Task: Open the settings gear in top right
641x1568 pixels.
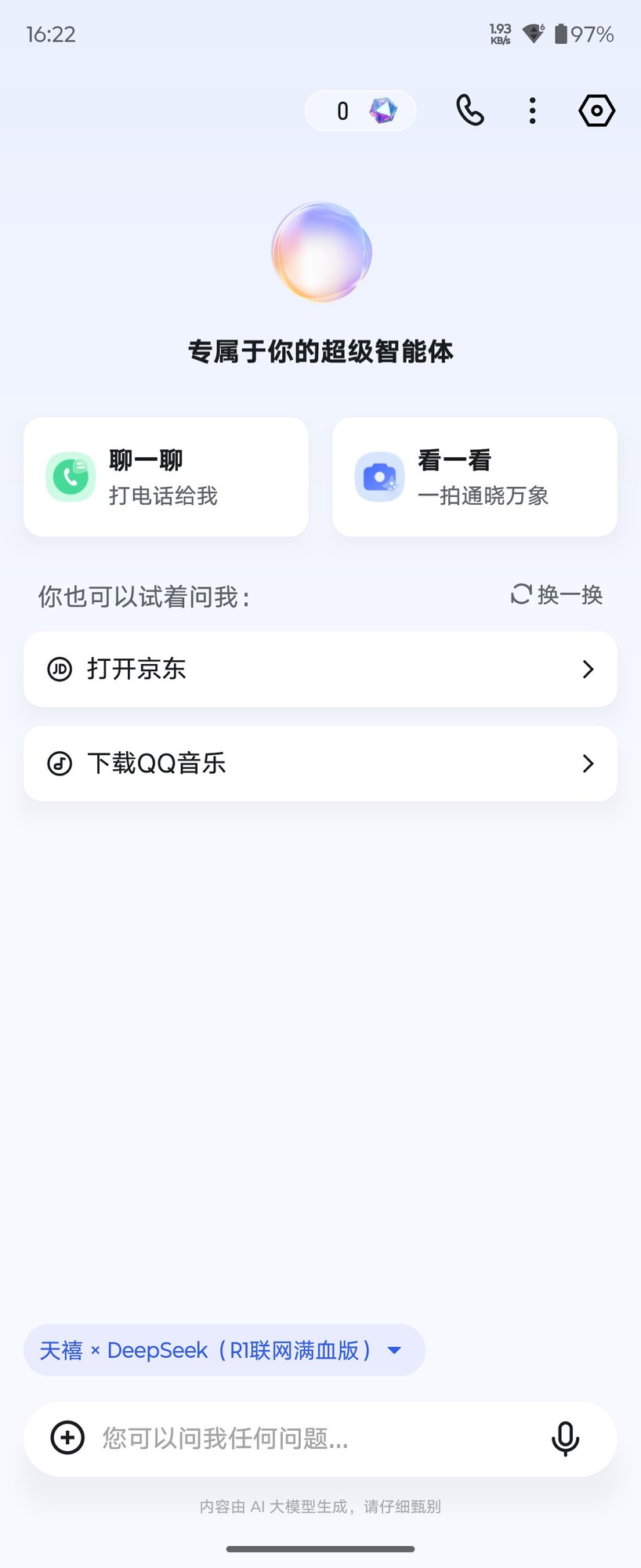Action: (x=596, y=111)
